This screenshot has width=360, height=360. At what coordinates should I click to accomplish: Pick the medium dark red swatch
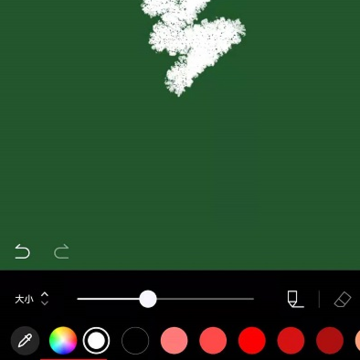tap(291, 340)
